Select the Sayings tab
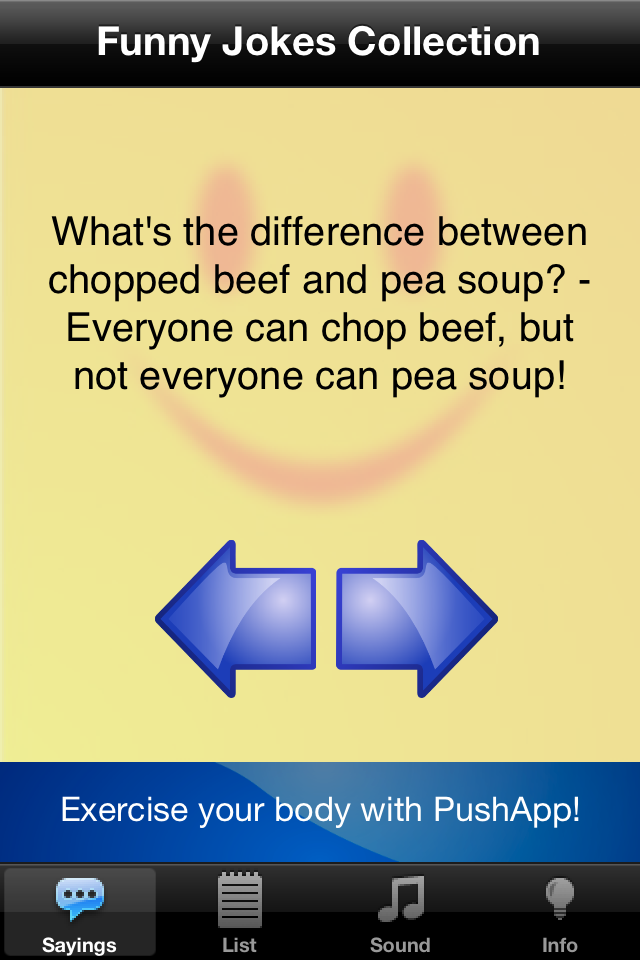640x960 pixels. point(80,912)
